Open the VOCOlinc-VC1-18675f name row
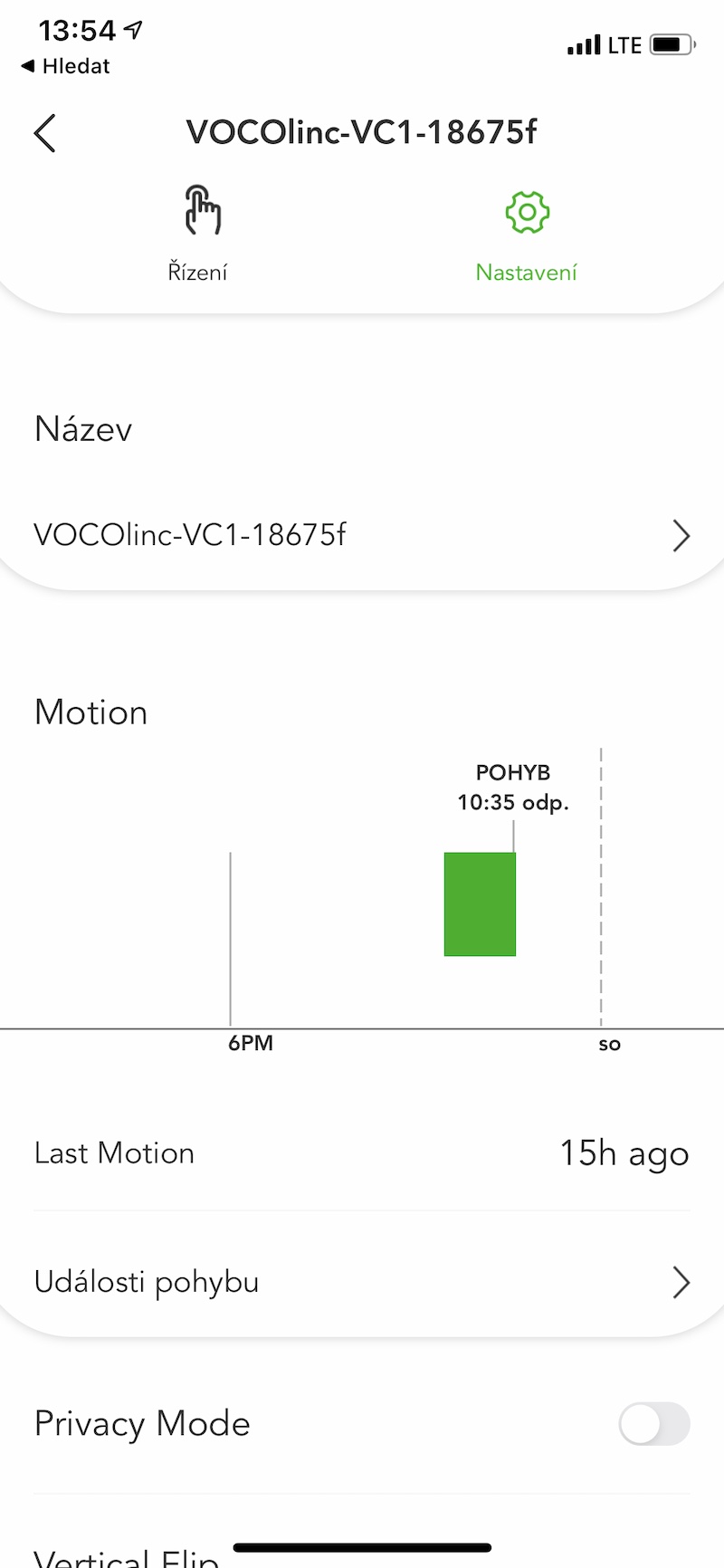Viewport: 724px width, 1568px height. pos(362,535)
